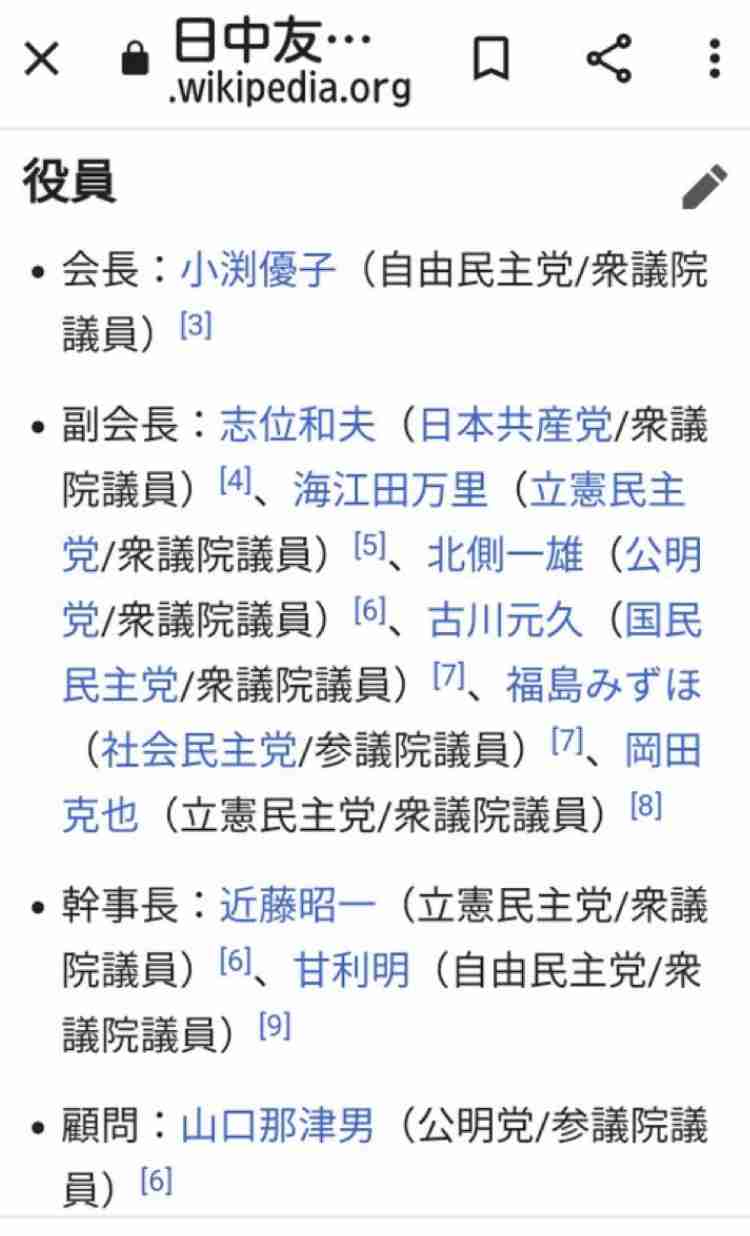Open the 山口那津男 link
The width and height of the screenshot is (750, 1236).
tap(277, 1127)
